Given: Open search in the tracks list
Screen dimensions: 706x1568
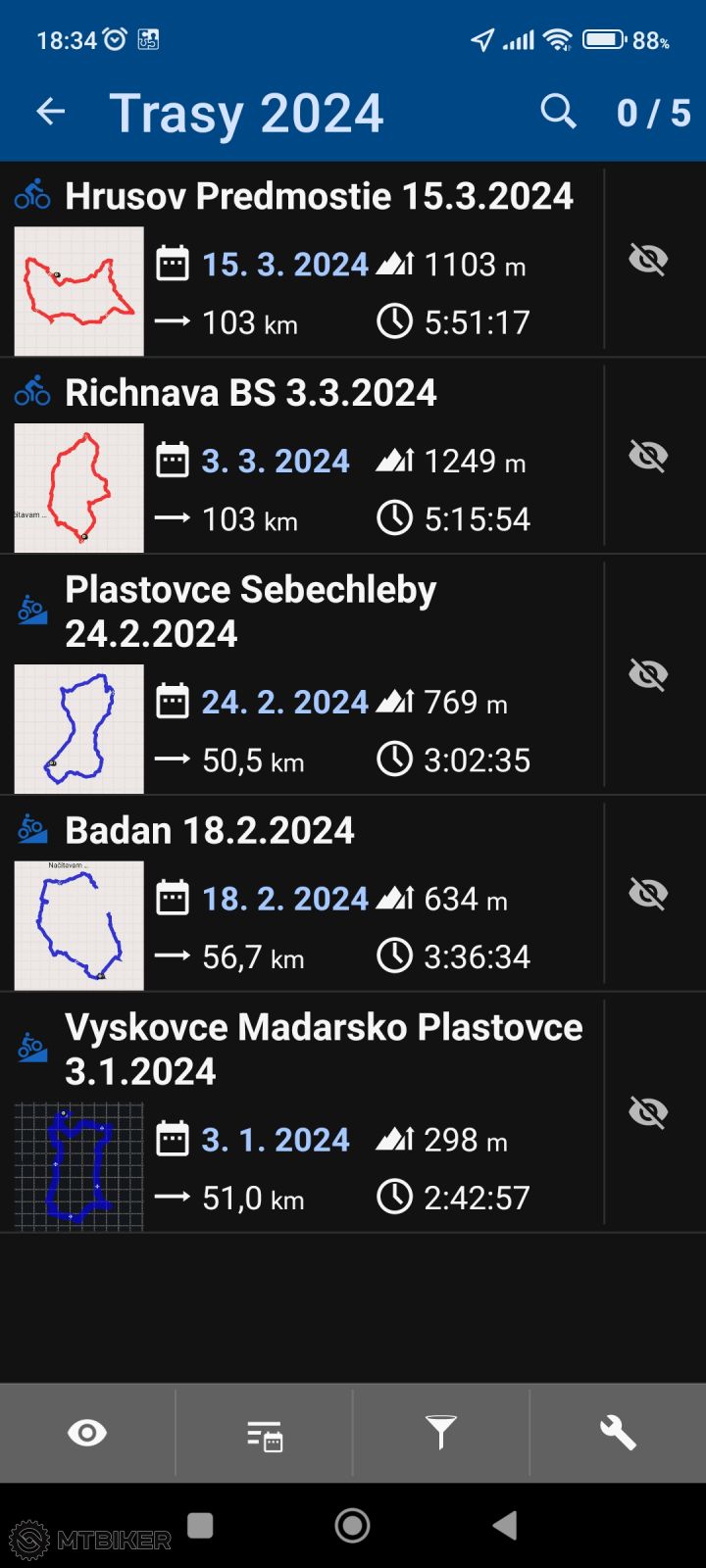Looking at the screenshot, I should (x=558, y=113).
